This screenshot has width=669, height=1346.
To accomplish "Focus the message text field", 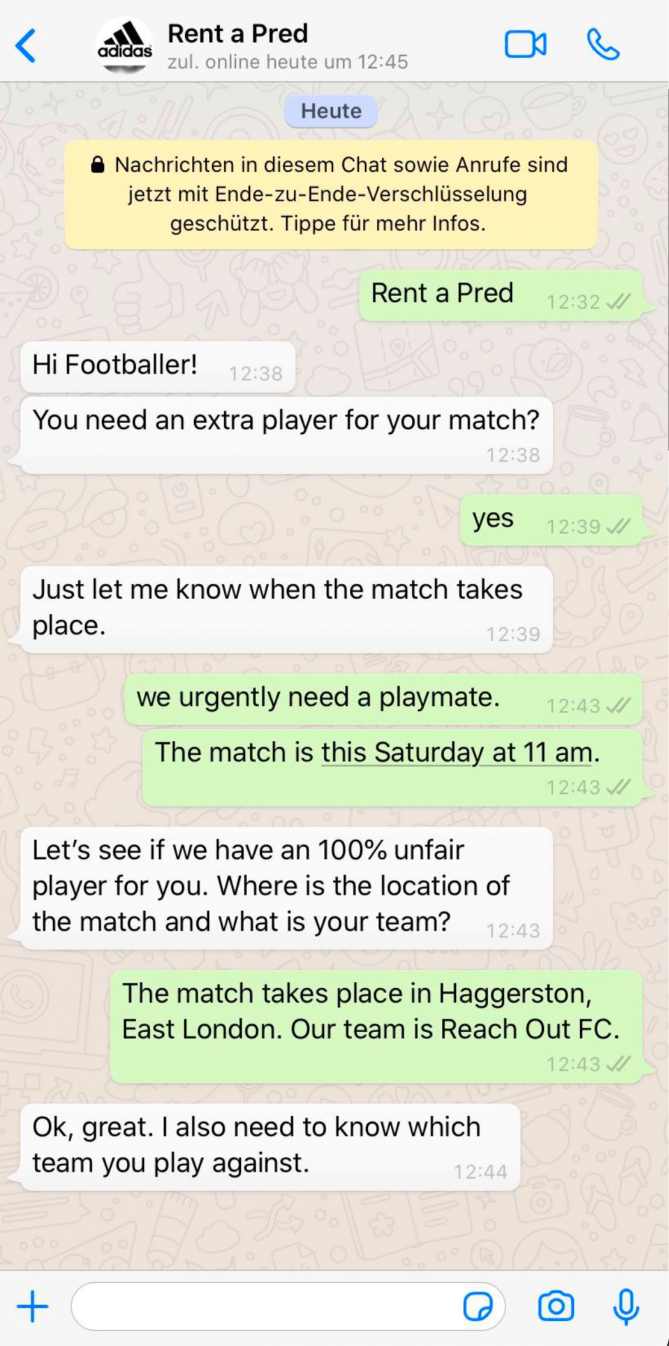I will coord(264,1306).
